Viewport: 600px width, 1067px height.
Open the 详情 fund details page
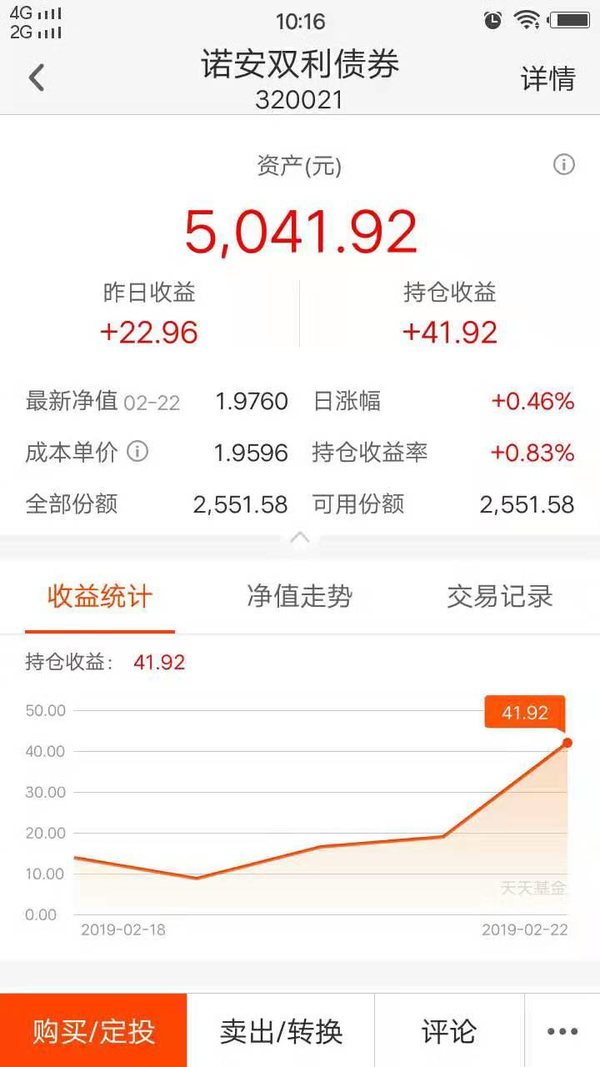[x=548, y=78]
